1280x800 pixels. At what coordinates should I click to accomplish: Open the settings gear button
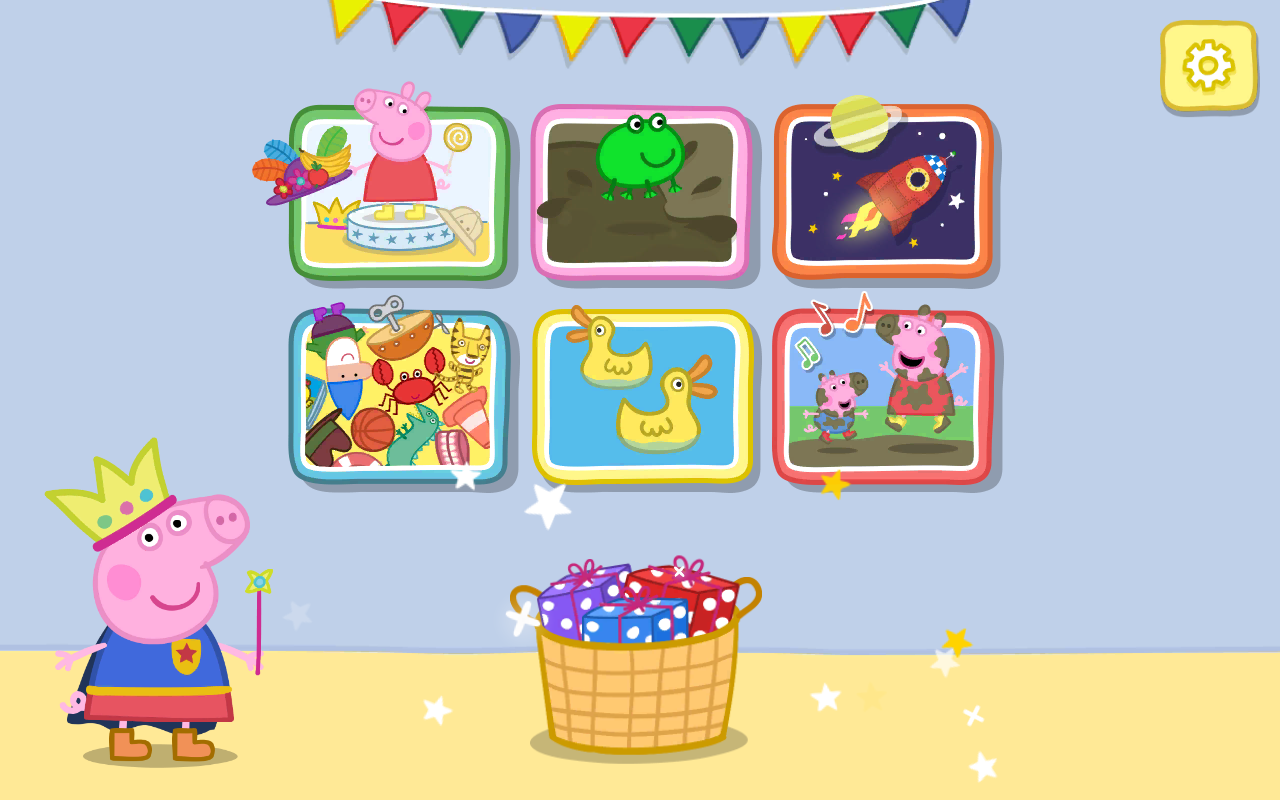1208,66
